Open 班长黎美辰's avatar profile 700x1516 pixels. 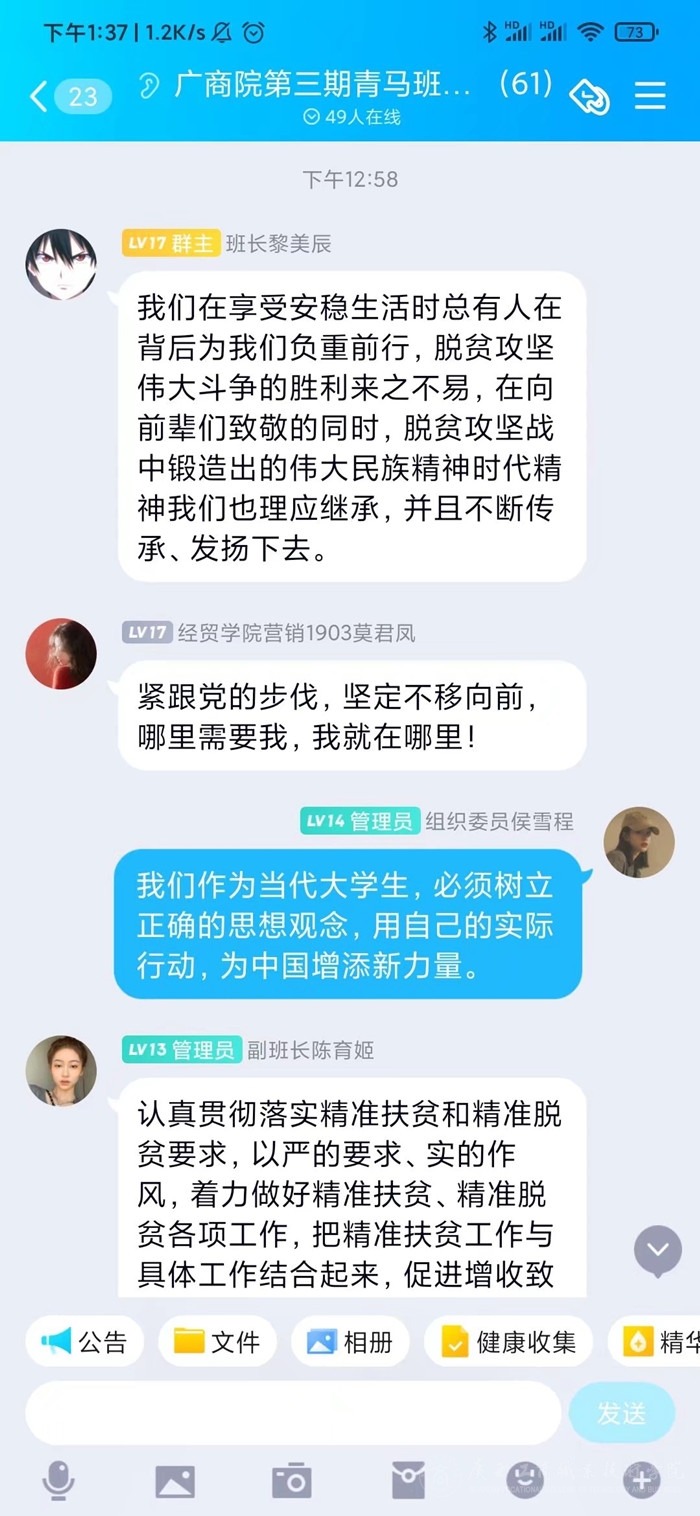pyautogui.click(x=61, y=264)
